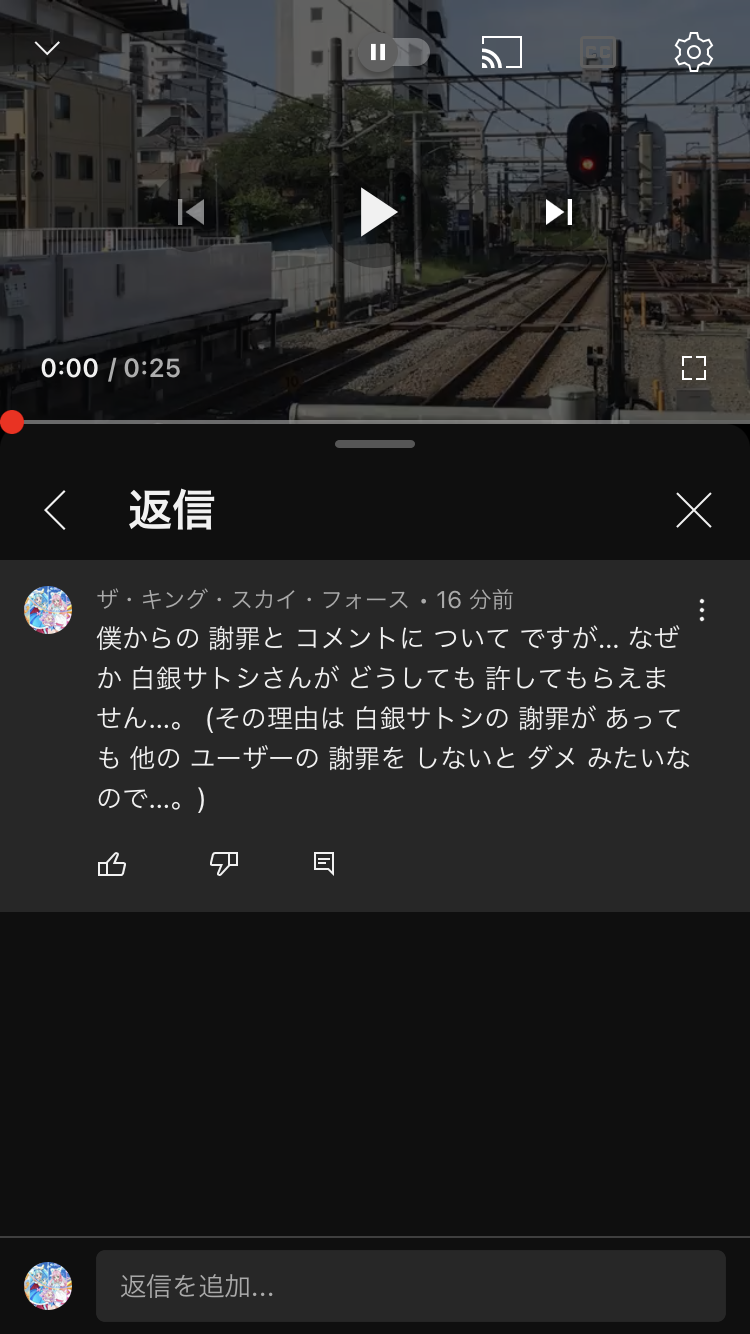Image resolution: width=750 pixels, height=1334 pixels.
Task: Tap the 返信を追加 reply field
Action: click(x=410, y=1286)
